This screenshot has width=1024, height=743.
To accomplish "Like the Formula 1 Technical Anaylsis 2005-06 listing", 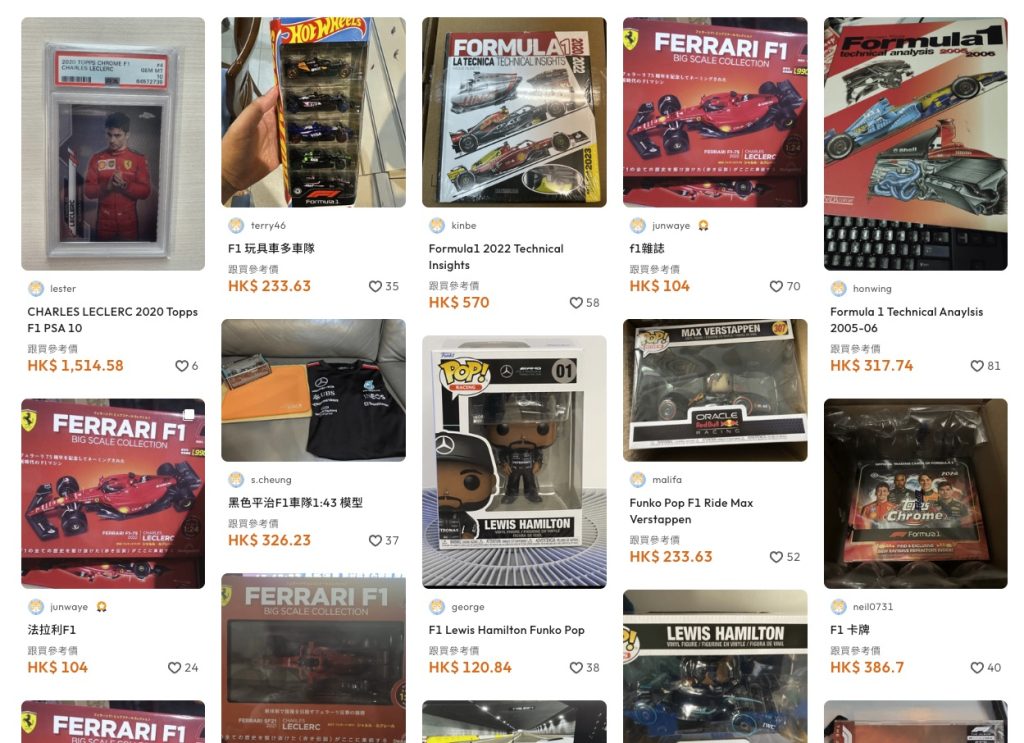I will pyautogui.click(x=977, y=366).
